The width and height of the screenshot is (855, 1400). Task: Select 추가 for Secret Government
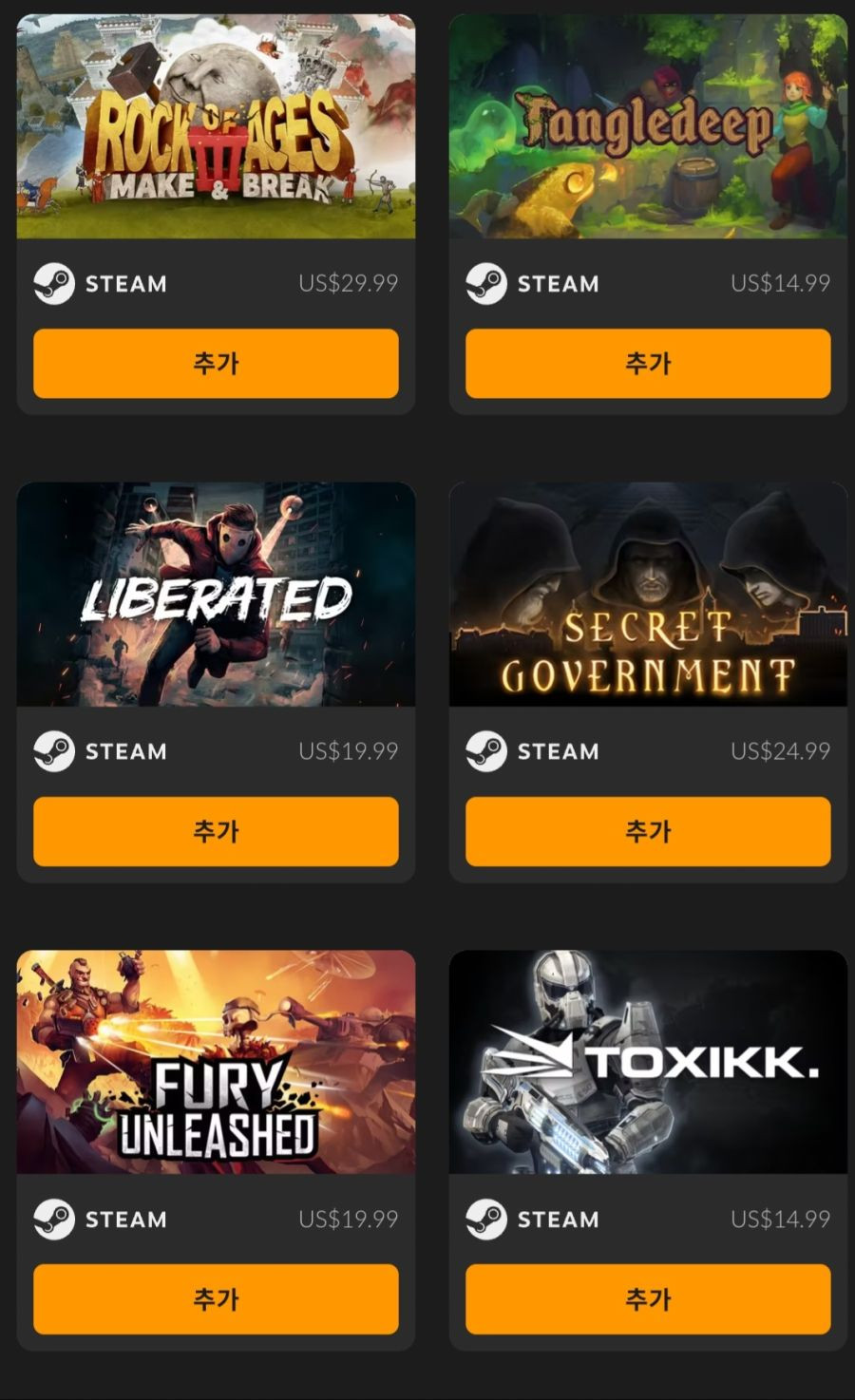point(648,831)
